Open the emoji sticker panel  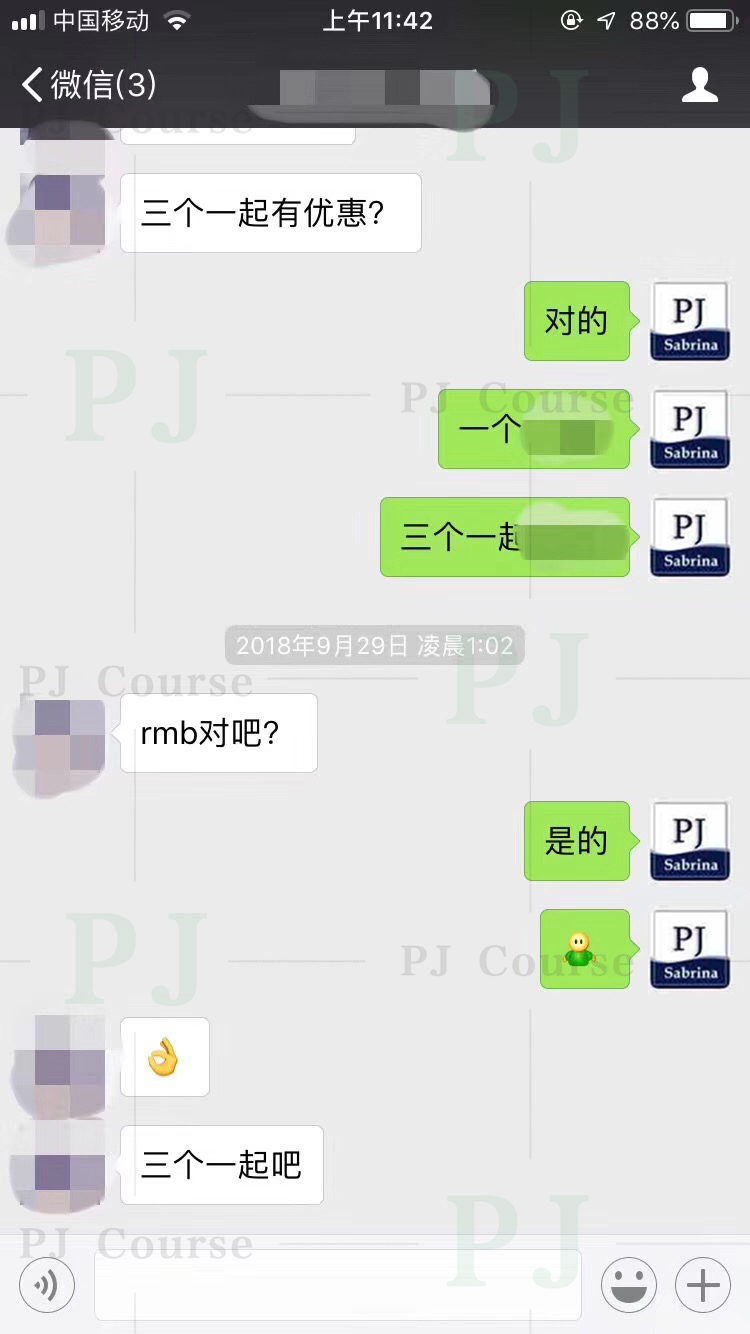628,1284
